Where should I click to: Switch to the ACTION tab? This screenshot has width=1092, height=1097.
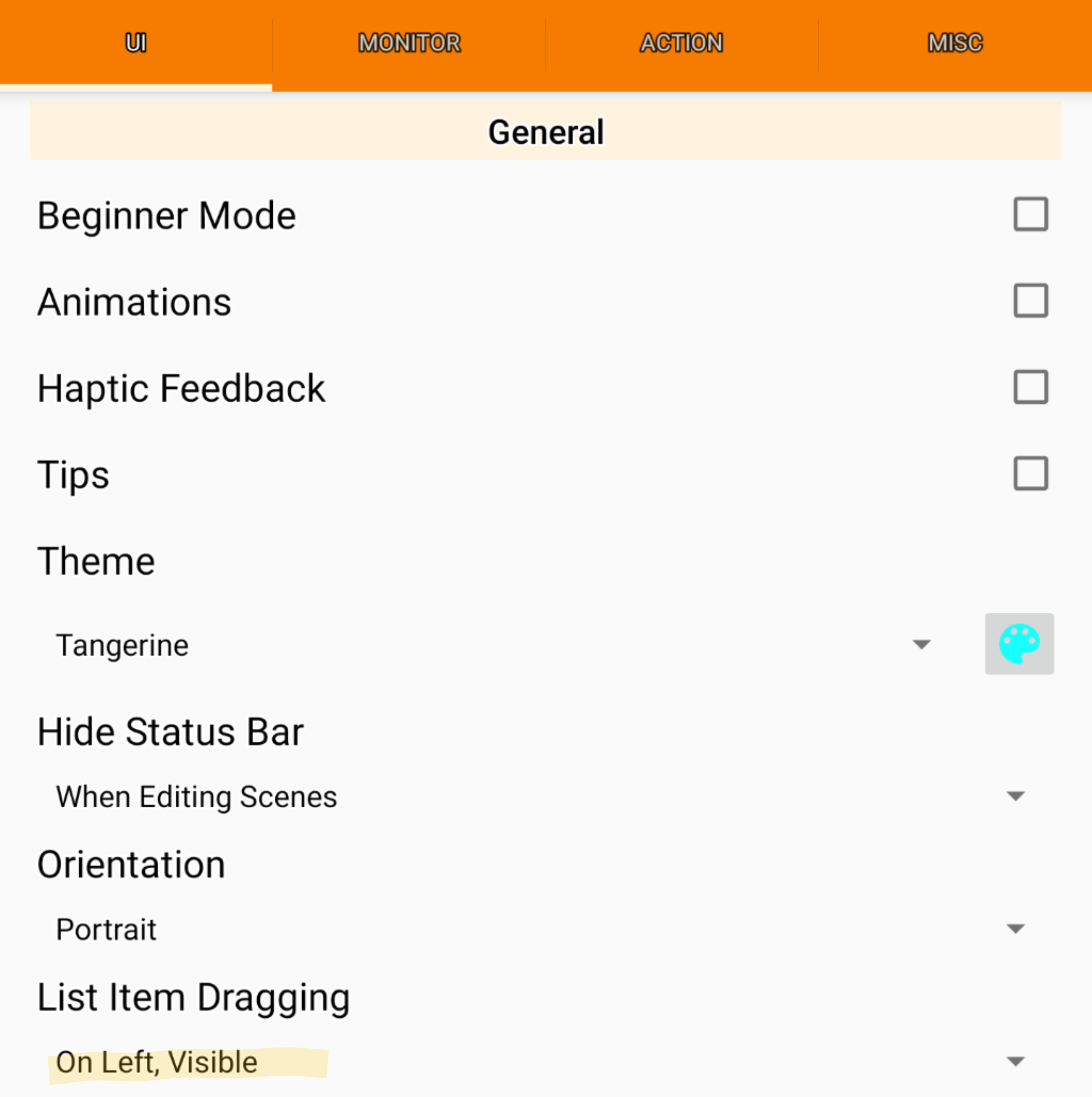(682, 43)
